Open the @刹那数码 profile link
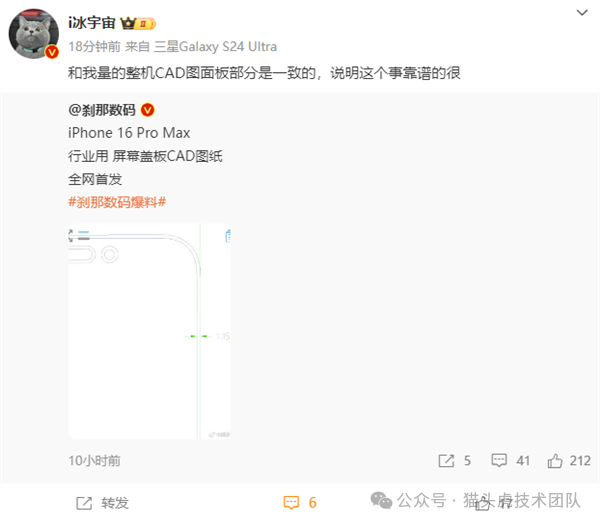 (x=102, y=109)
